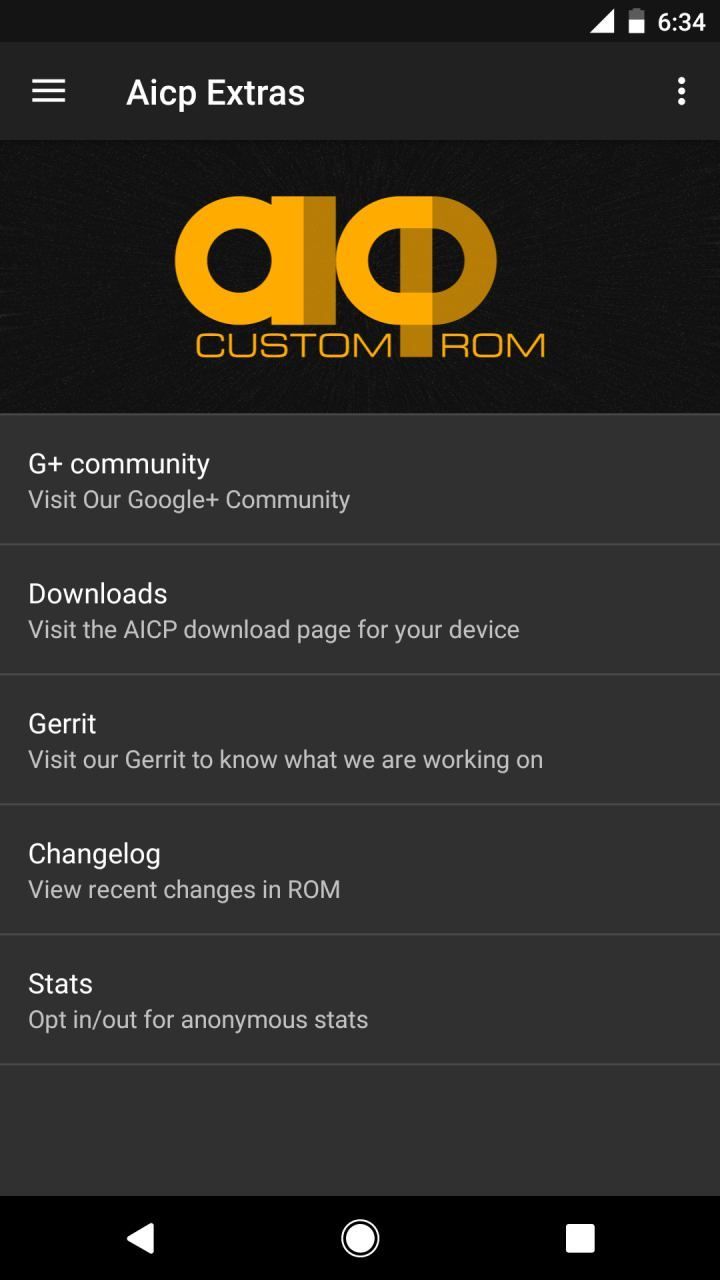Visit the AICP Downloads page
The width and height of the screenshot is (720, 1280).
[360, 610]
